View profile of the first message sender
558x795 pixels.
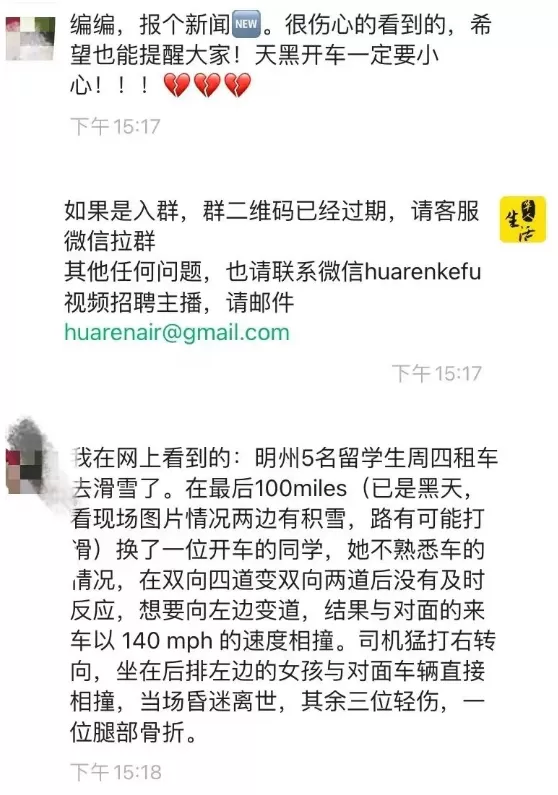coord(30,38)
